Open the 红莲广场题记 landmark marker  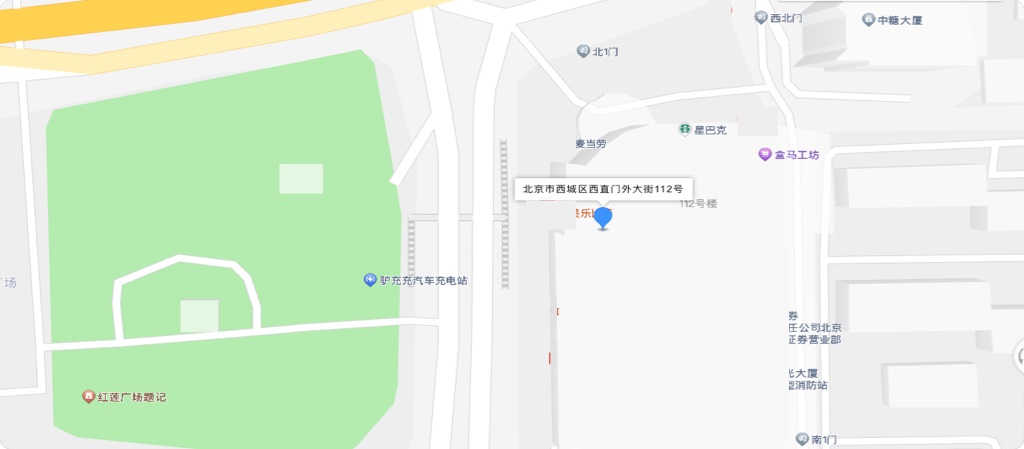point(88,397)
